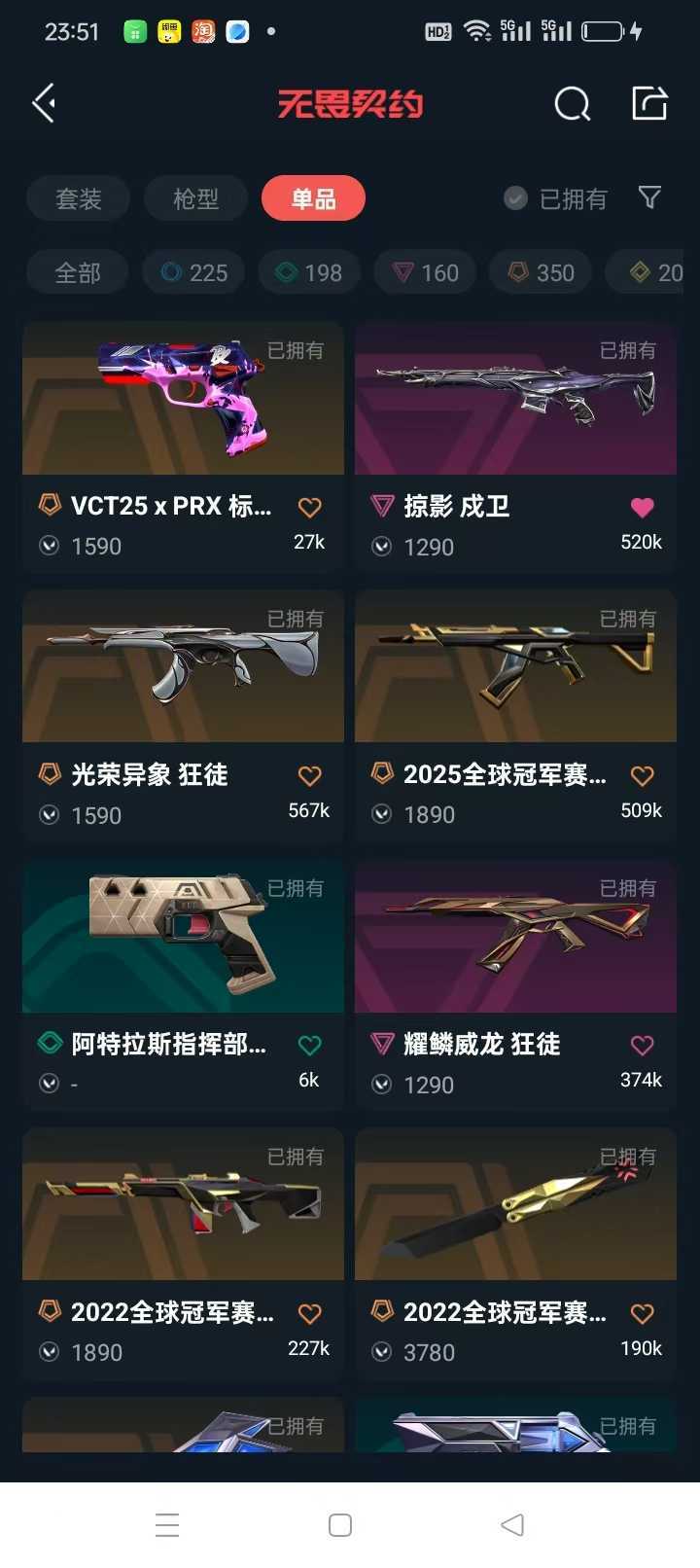Unfavorite the 掠影 成卫 skin
This screenshot has height=1568, width=700.
pyautogui.click(x=641, y=507)
